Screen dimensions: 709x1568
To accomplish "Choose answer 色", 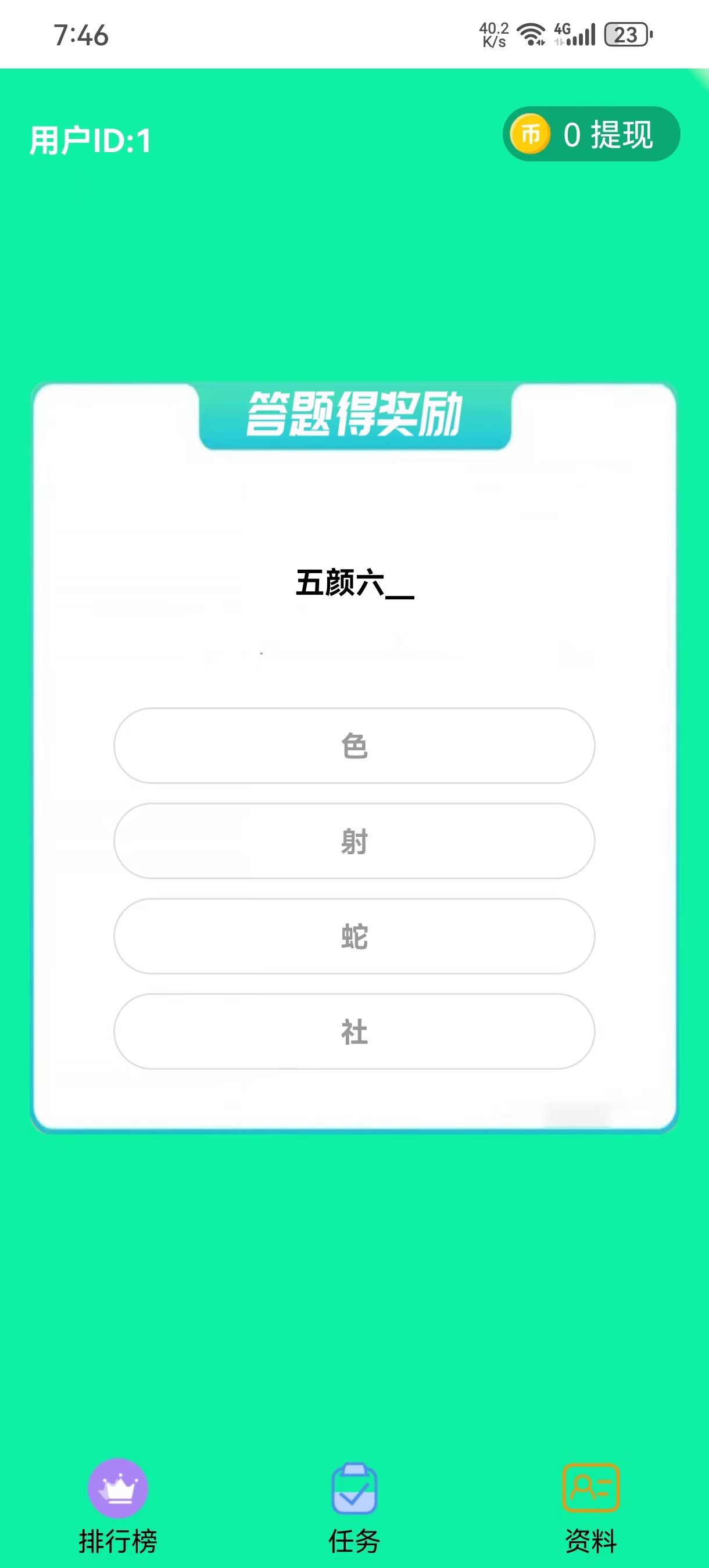I will coord(354,746).
